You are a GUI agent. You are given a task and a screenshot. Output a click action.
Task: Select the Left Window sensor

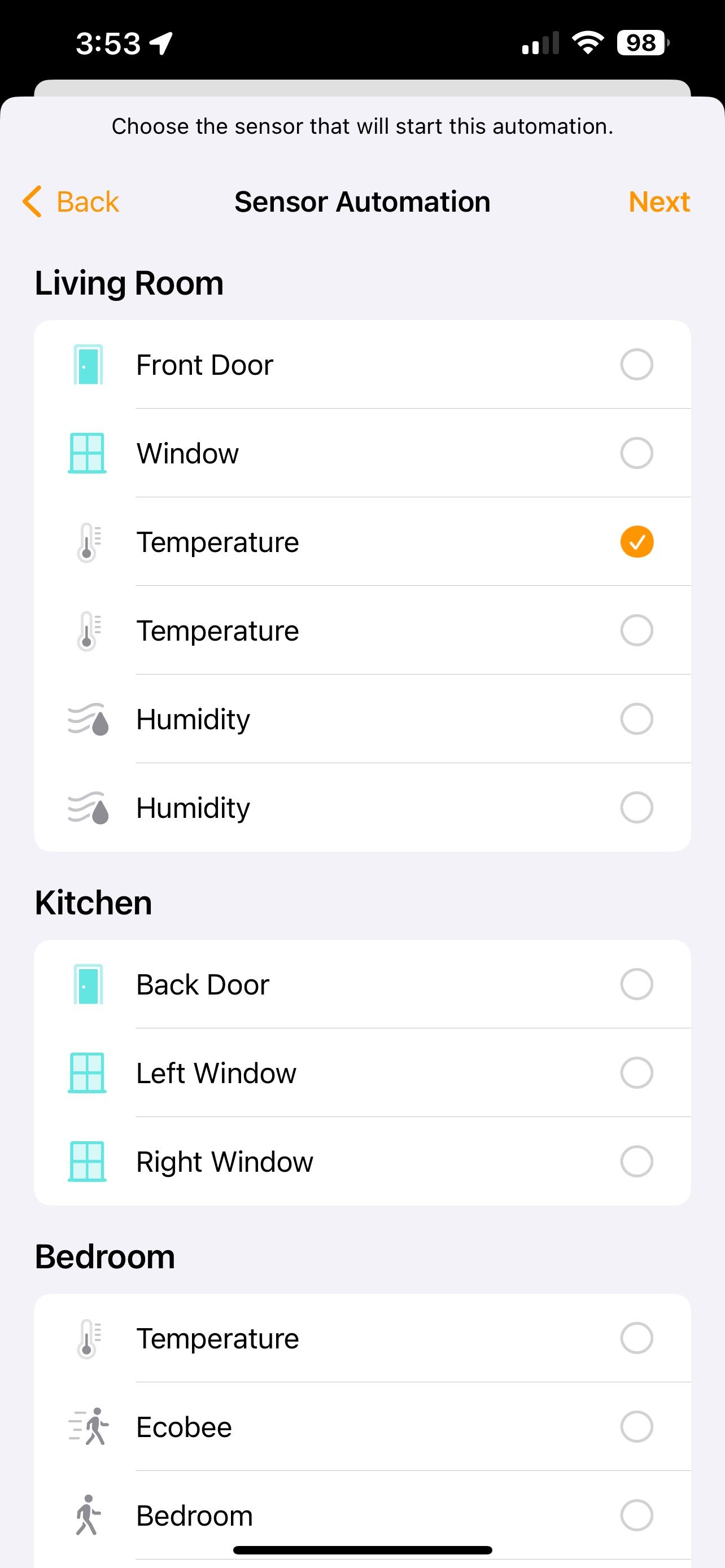636,1072
